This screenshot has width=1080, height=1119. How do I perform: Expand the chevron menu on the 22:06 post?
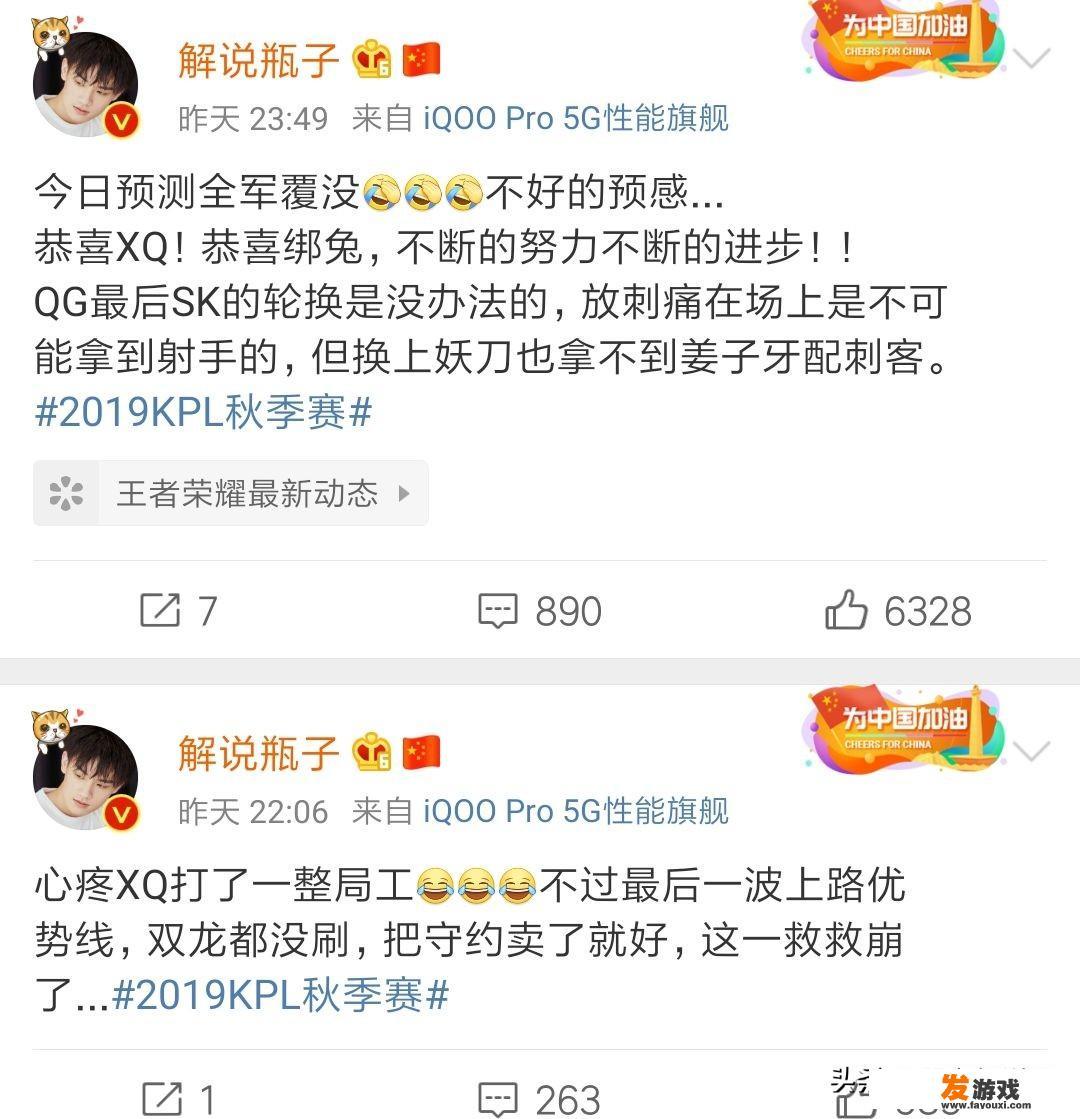point(1032,751)
